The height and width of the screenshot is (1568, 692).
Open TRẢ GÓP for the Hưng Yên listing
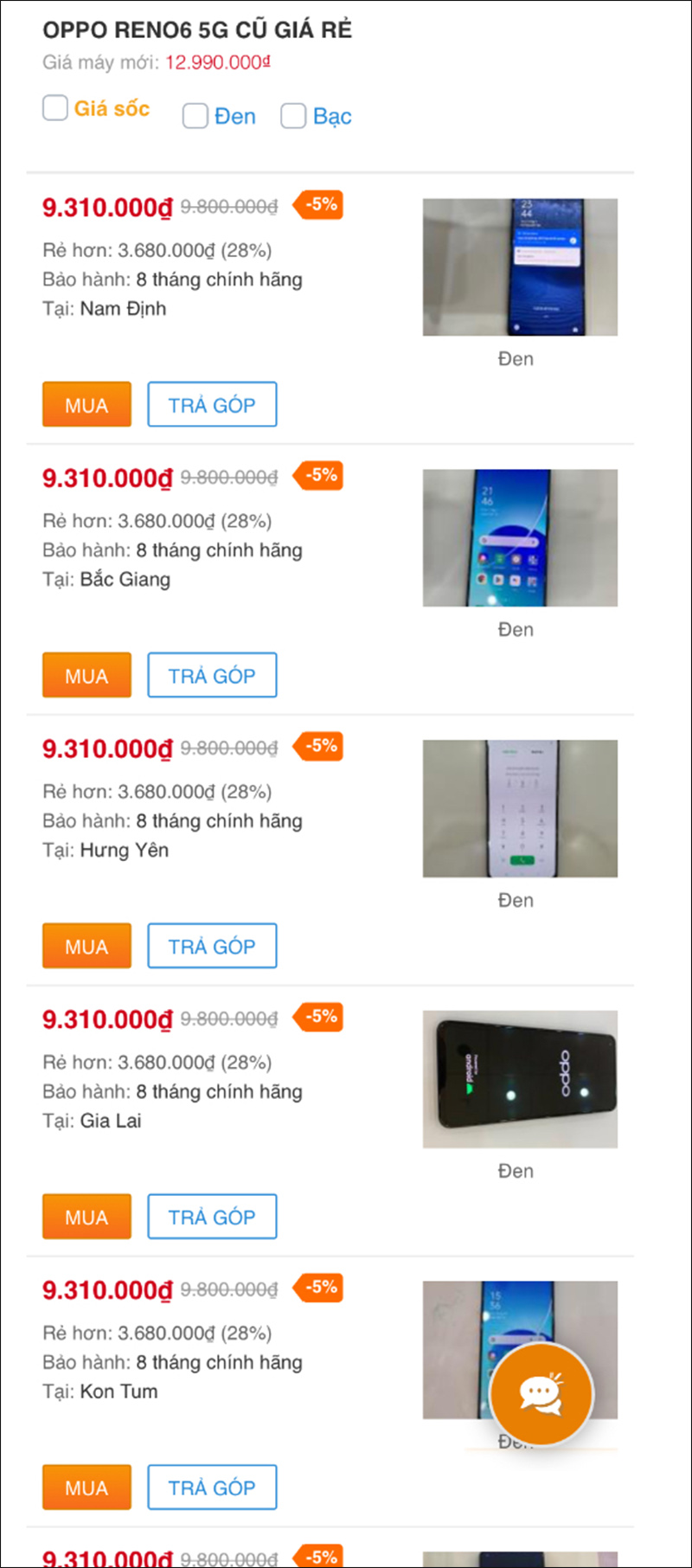(212, 946)
